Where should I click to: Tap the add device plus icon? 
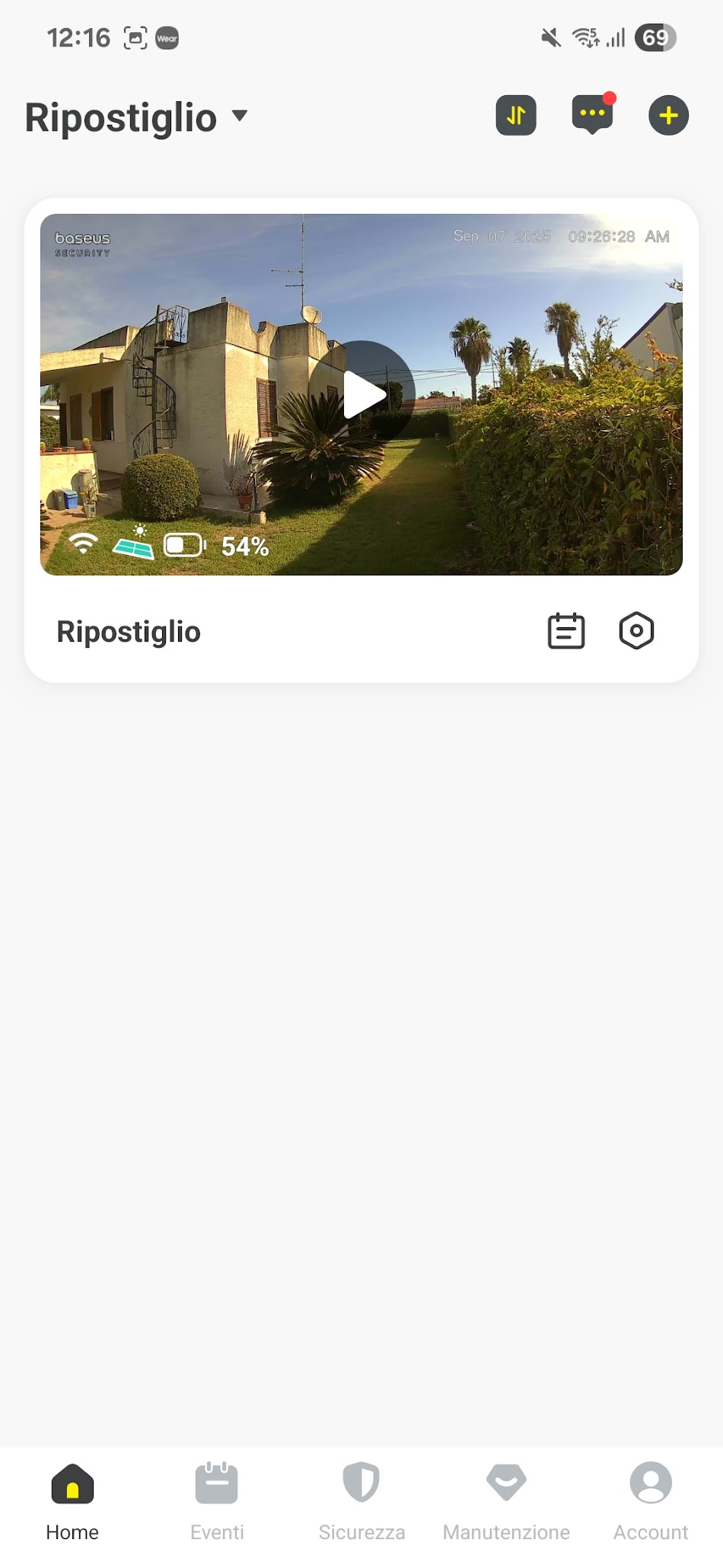[x=667, y=115]
